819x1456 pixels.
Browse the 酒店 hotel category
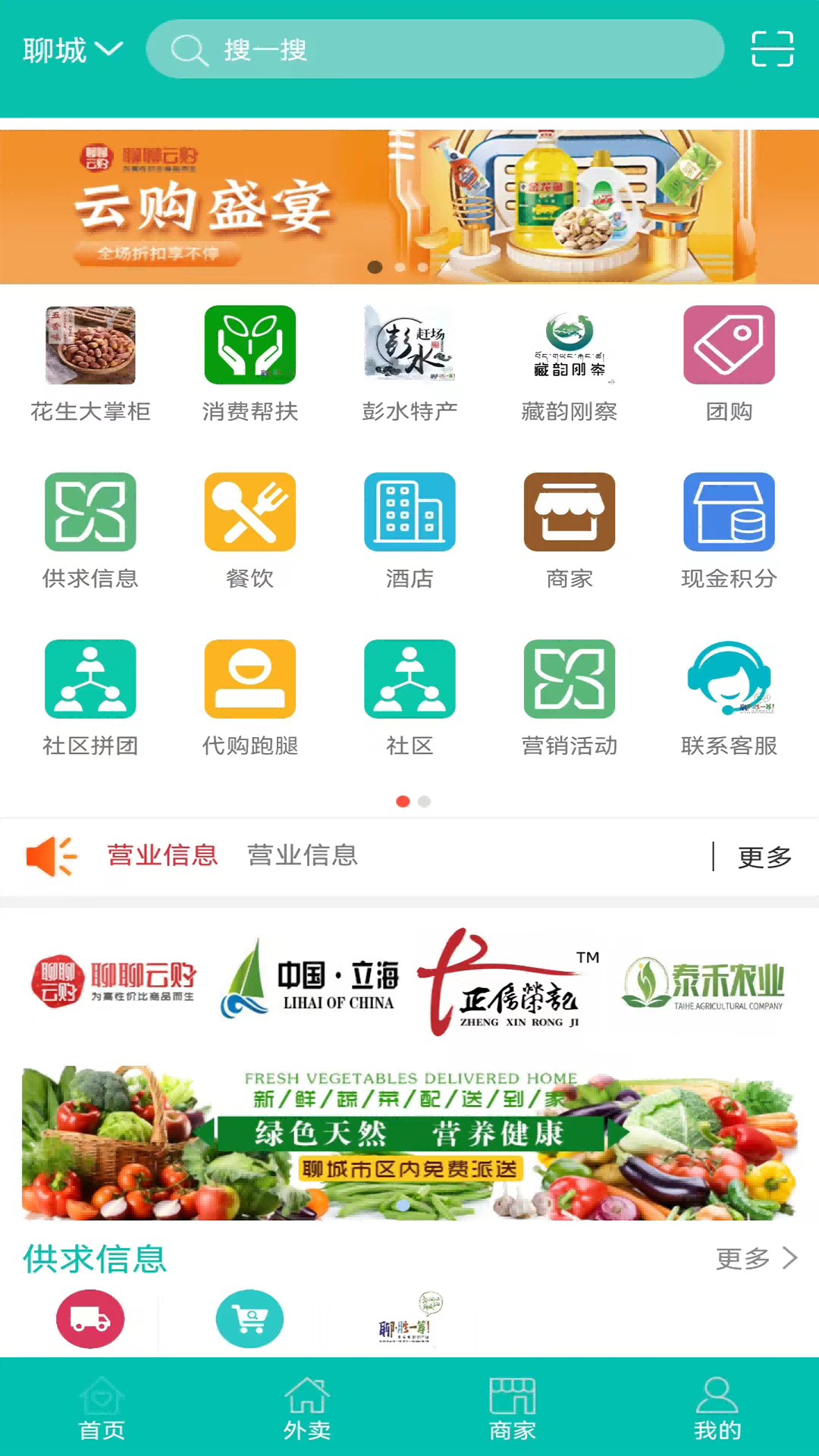[x=409, y=531]
